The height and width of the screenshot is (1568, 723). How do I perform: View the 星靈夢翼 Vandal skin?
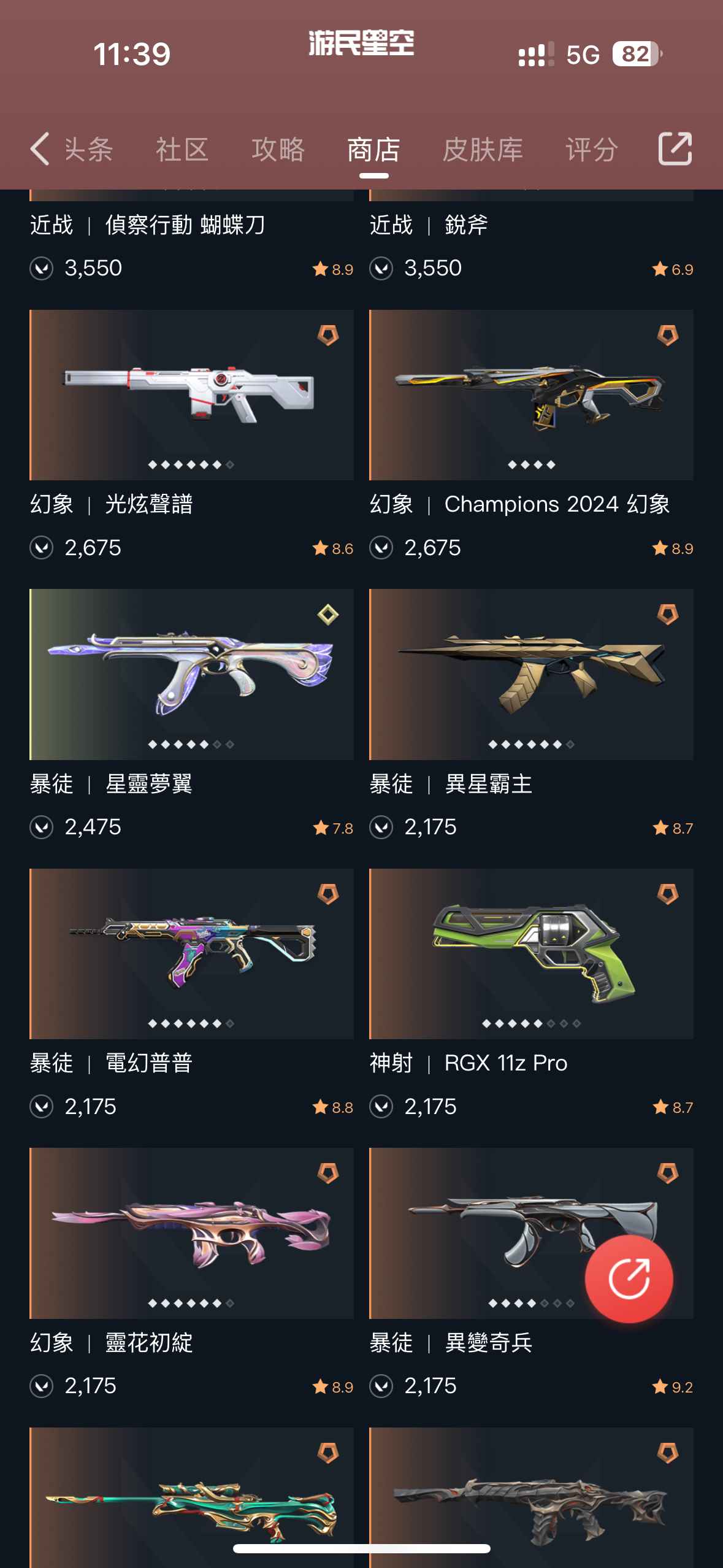coord(191,674)
